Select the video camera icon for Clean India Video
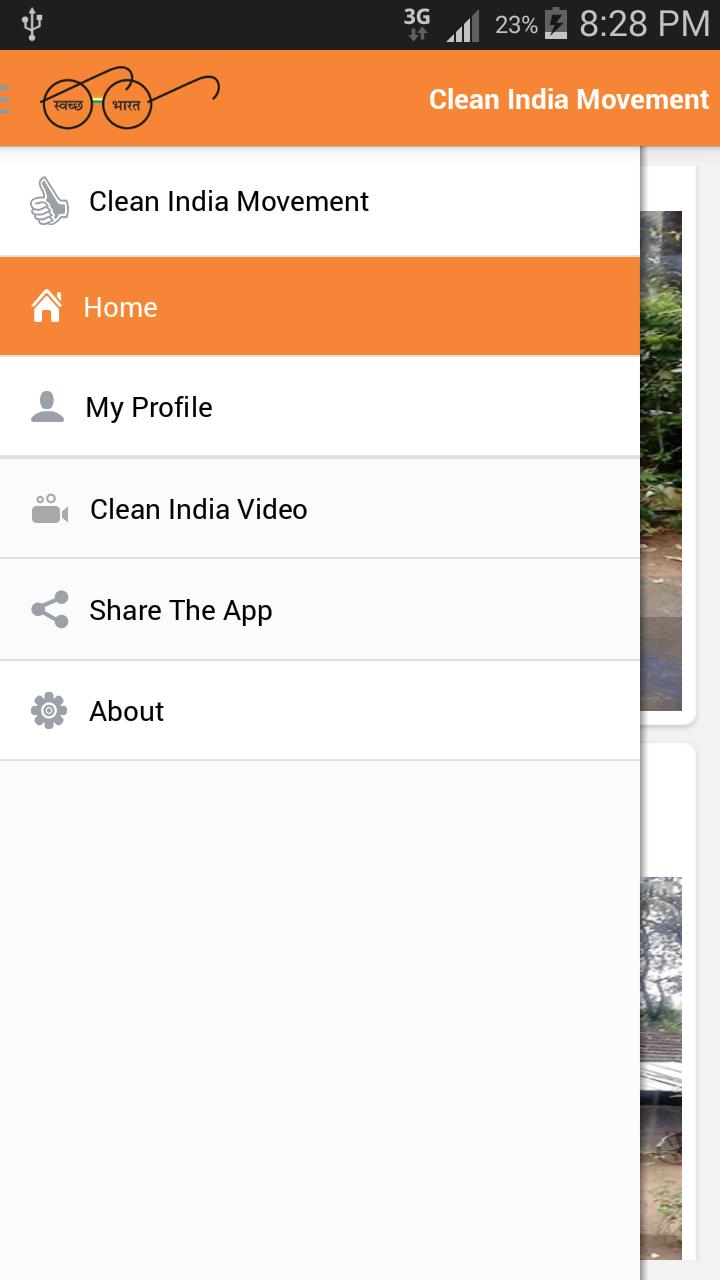Screen dimensions: 720x1280 (47, 508)
